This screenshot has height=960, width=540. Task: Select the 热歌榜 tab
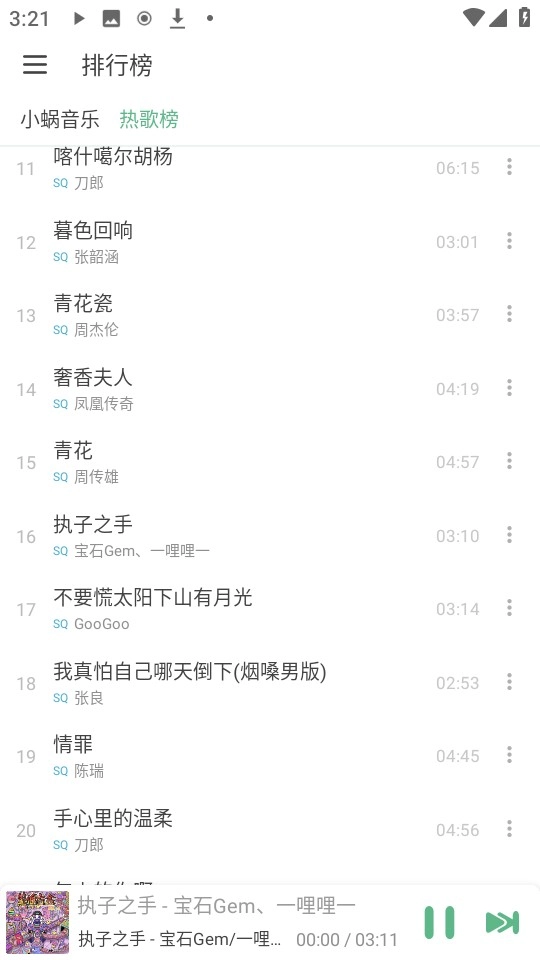(x=149, y=119)
